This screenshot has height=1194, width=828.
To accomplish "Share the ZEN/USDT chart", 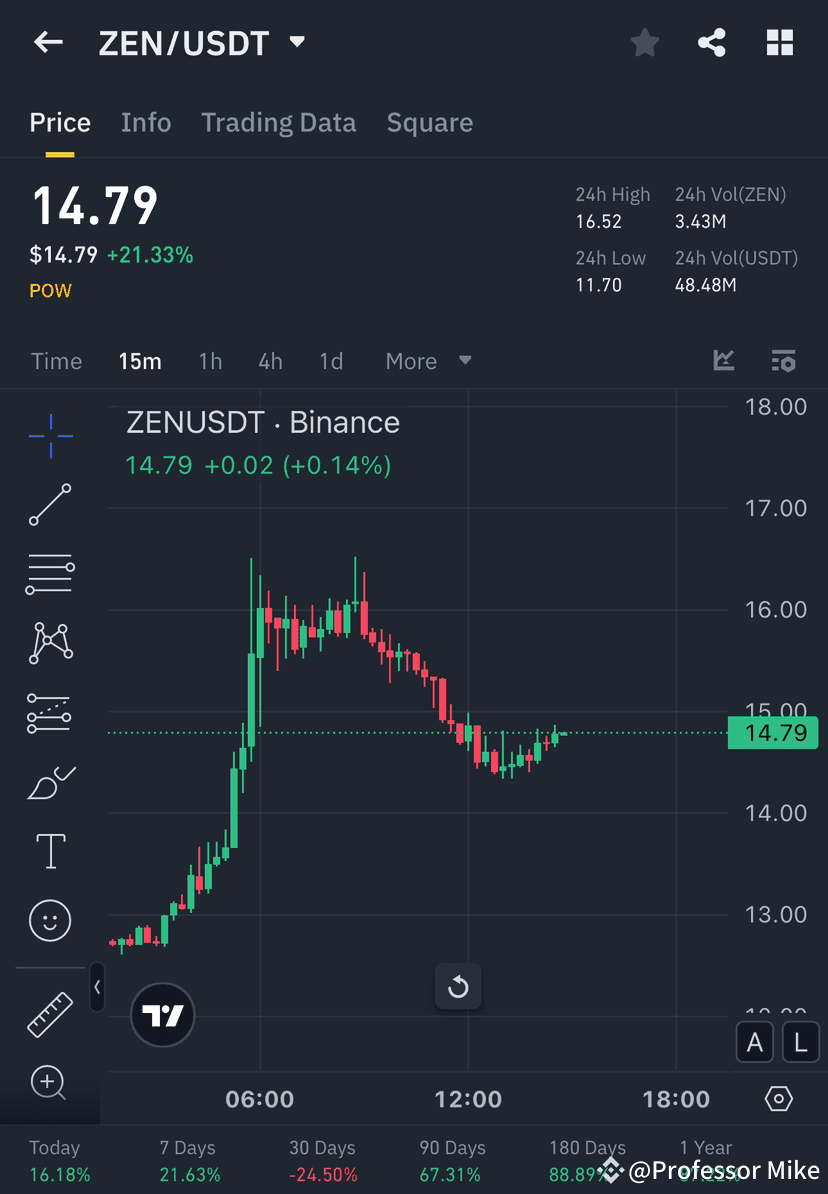I will click(712, 42).
